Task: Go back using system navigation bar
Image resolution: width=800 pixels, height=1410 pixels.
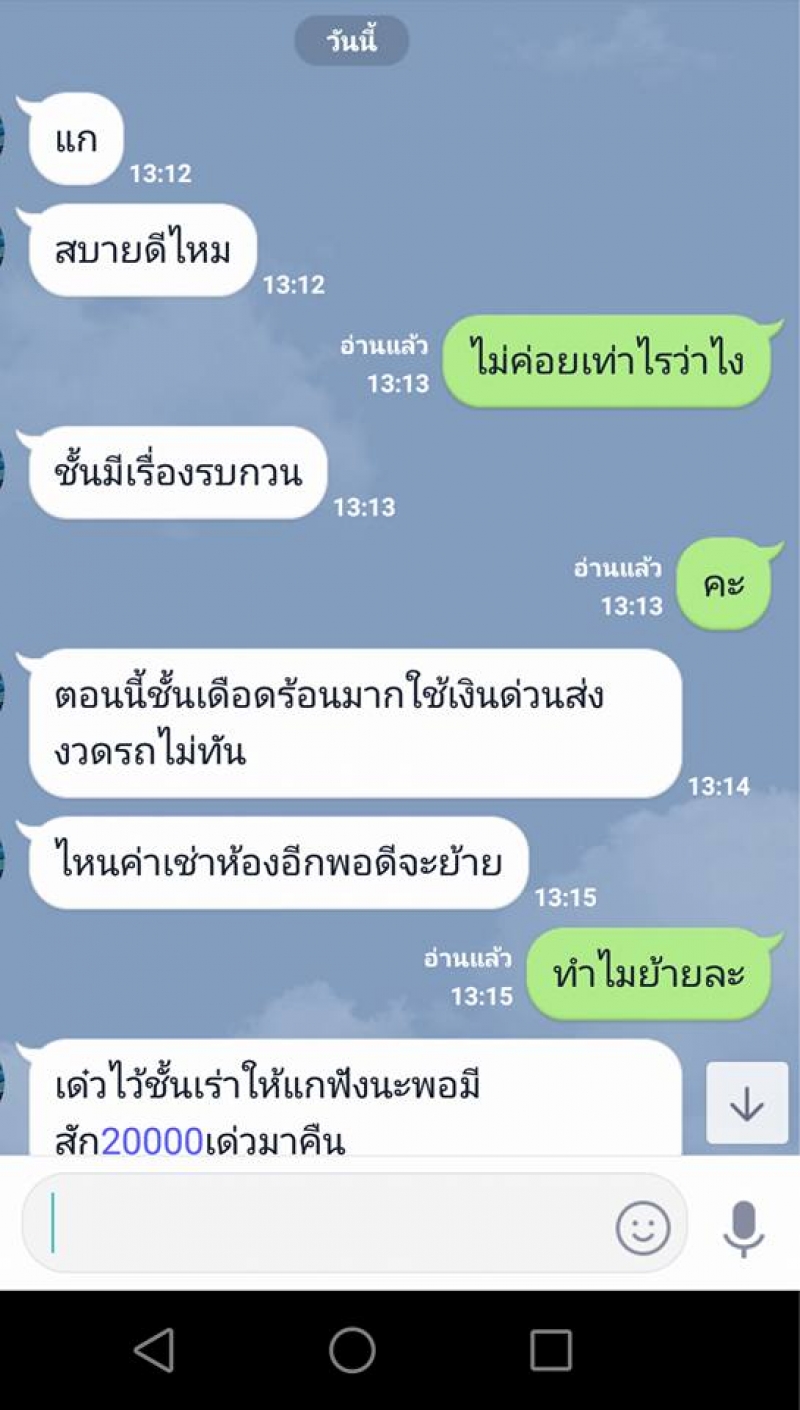Action: [x=154, y=1350]
